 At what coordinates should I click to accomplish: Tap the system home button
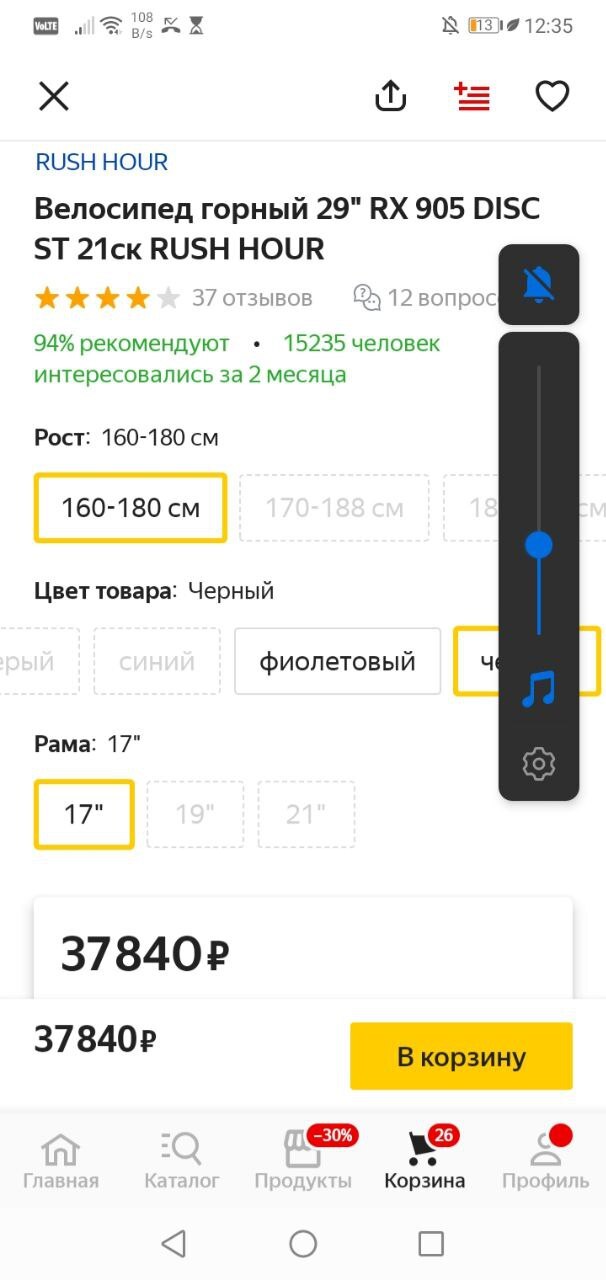coord(303,1243)
